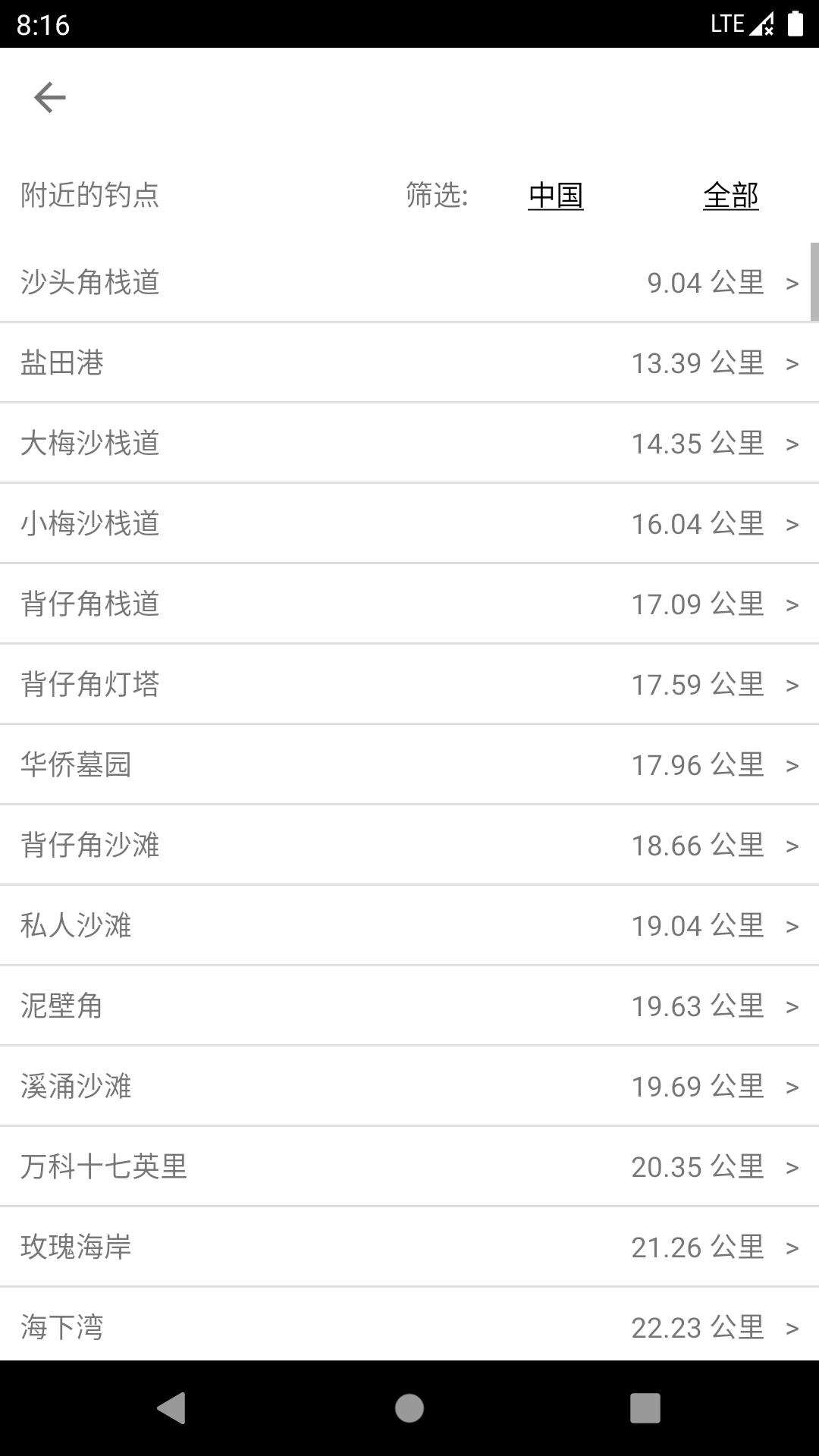Tap the 8:16 clock in status bar

coord(42,25)
